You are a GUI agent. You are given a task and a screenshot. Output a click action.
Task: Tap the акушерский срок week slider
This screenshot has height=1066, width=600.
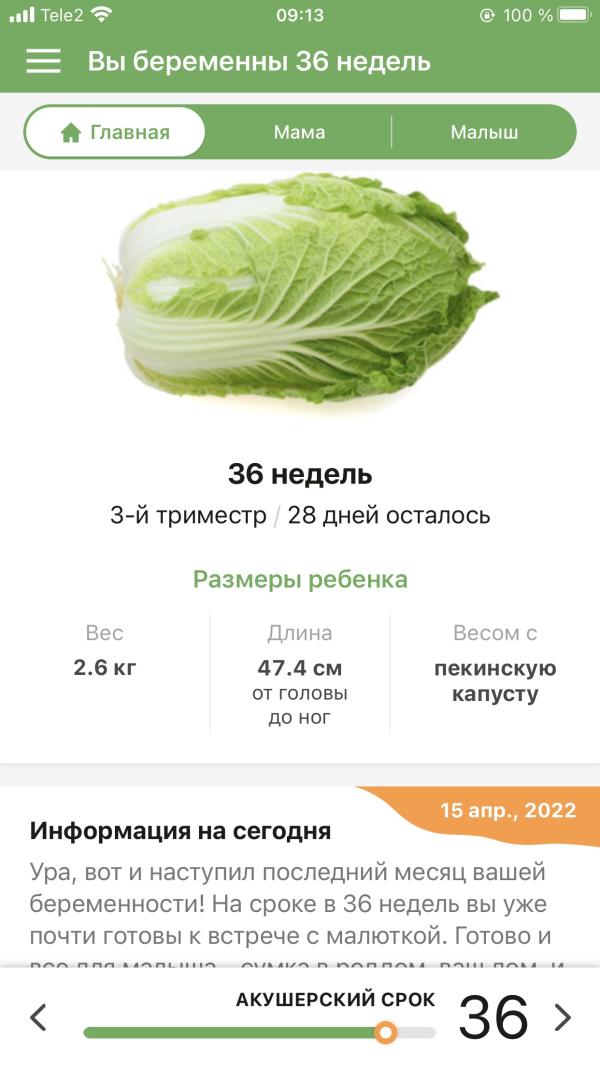(260, 1032)
